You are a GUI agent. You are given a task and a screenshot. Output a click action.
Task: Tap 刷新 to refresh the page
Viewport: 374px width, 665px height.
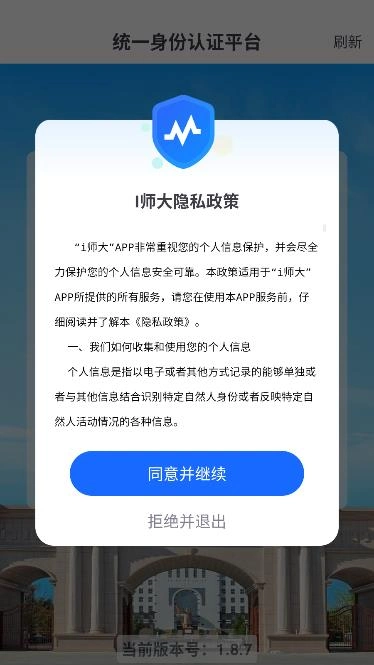pyautogui.click(x=347, y=42)
